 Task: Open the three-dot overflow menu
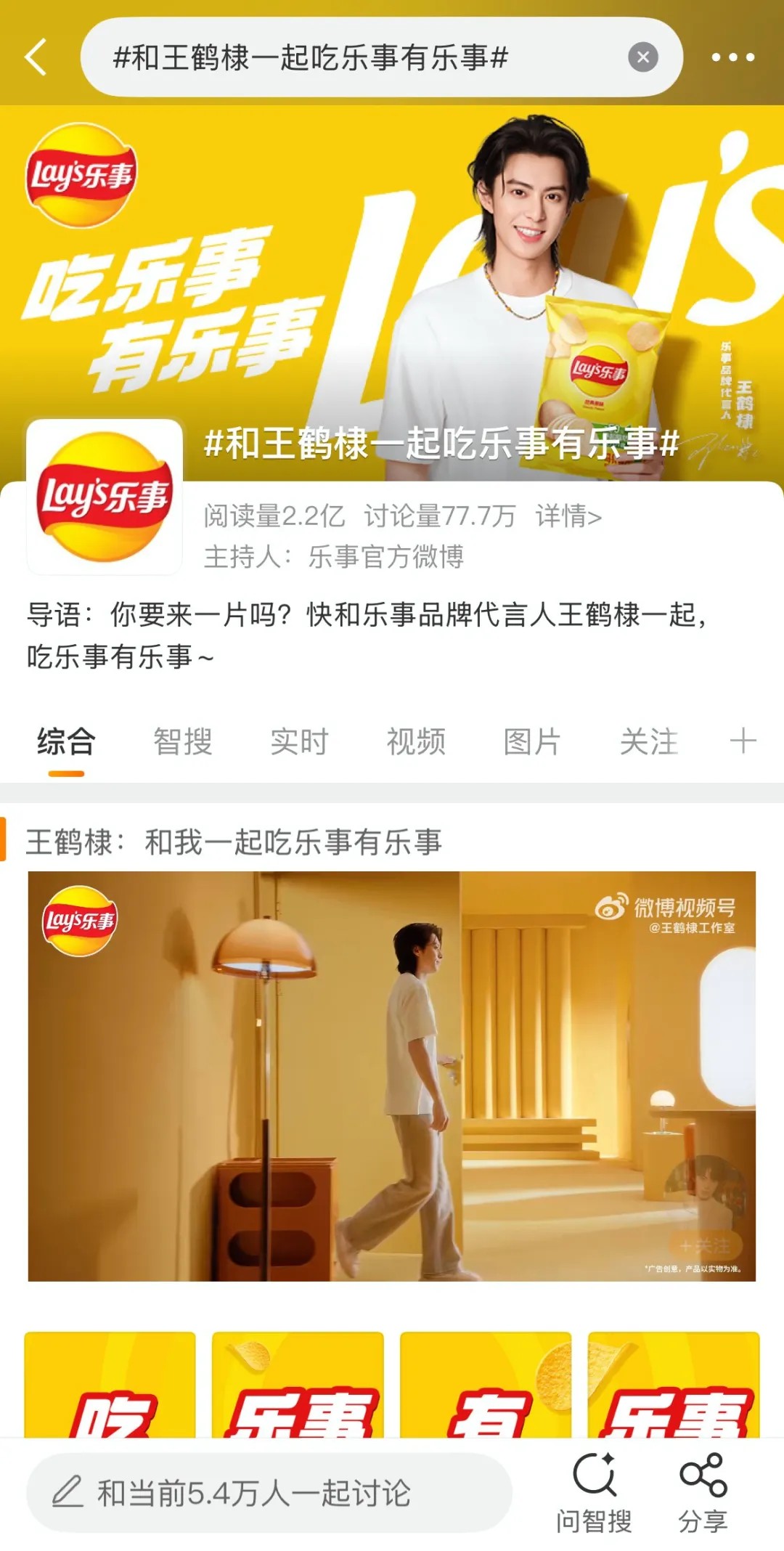click(x=732, y=57)
